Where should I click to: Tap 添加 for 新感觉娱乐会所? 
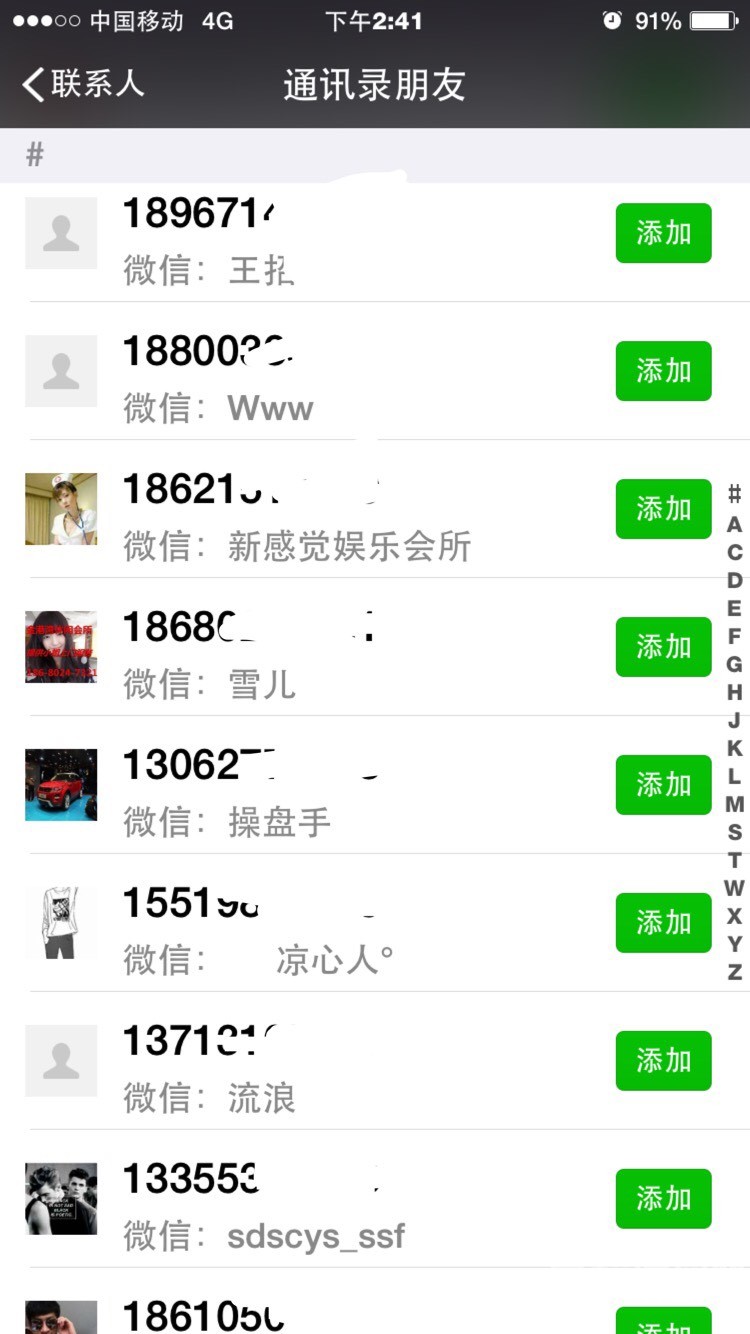pos(663,509)
